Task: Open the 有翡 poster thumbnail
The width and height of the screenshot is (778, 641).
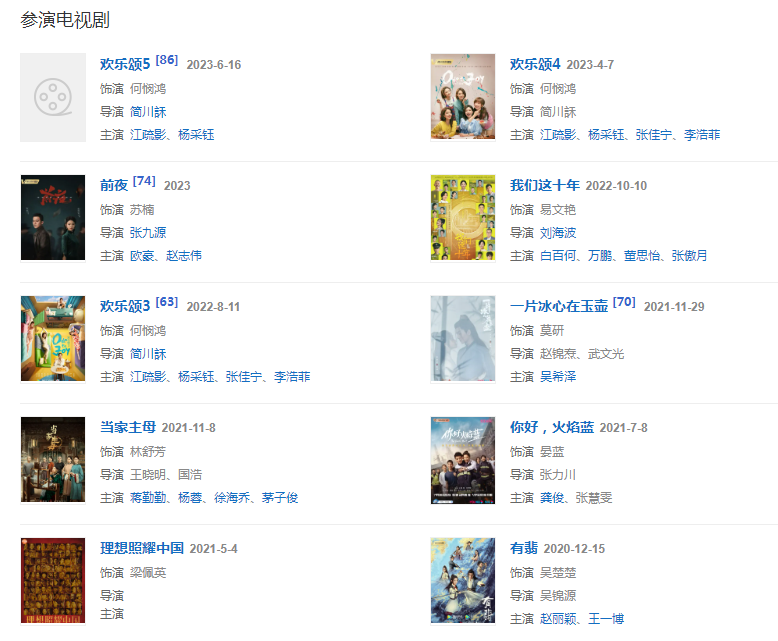Action: pos(462,580)
